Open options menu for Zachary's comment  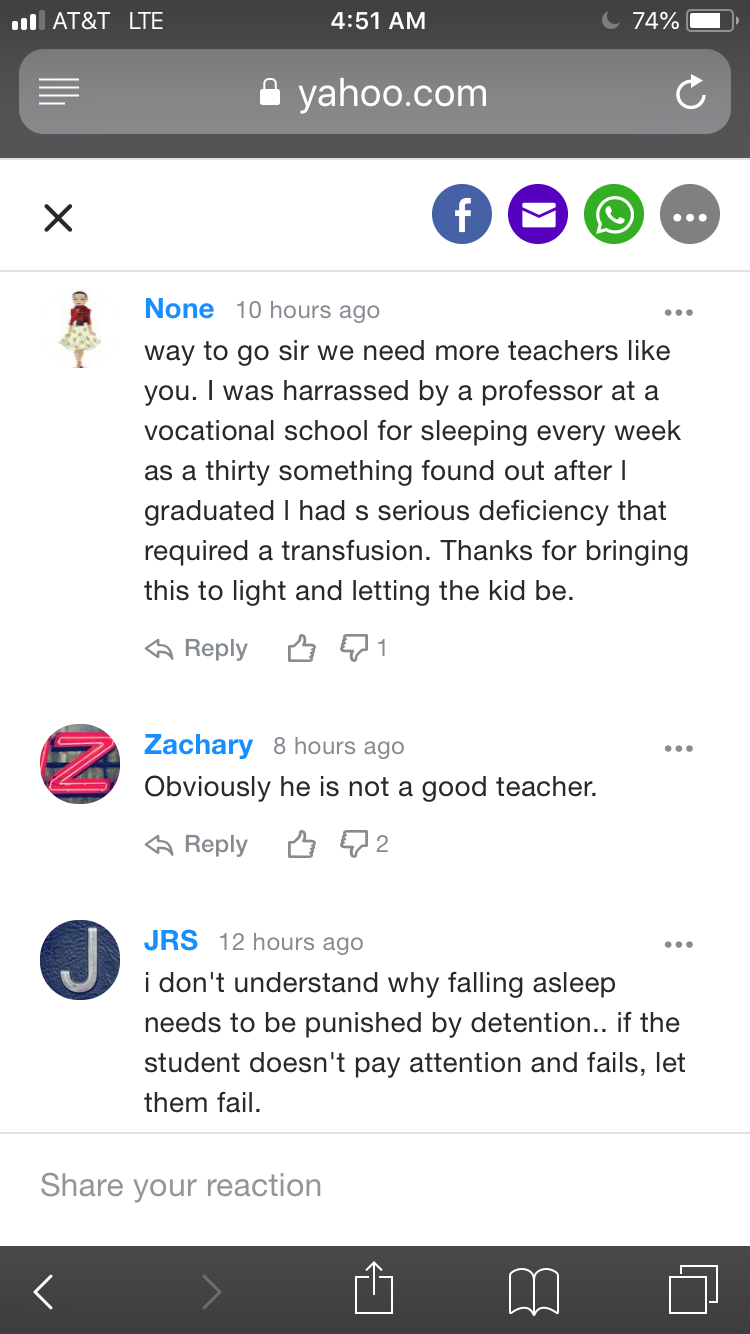point(678,749)
